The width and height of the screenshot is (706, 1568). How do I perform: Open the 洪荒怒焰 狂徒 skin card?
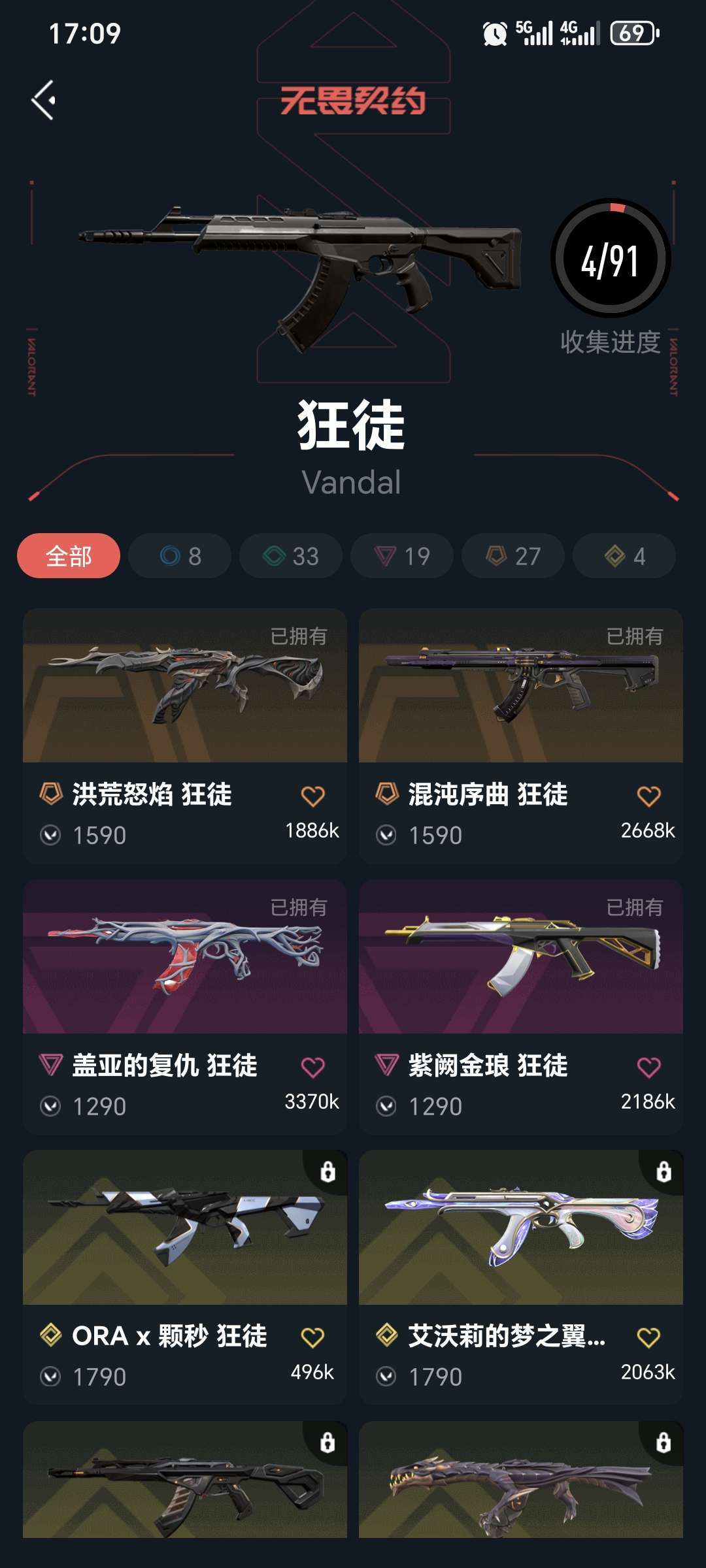tap(185, 736)
